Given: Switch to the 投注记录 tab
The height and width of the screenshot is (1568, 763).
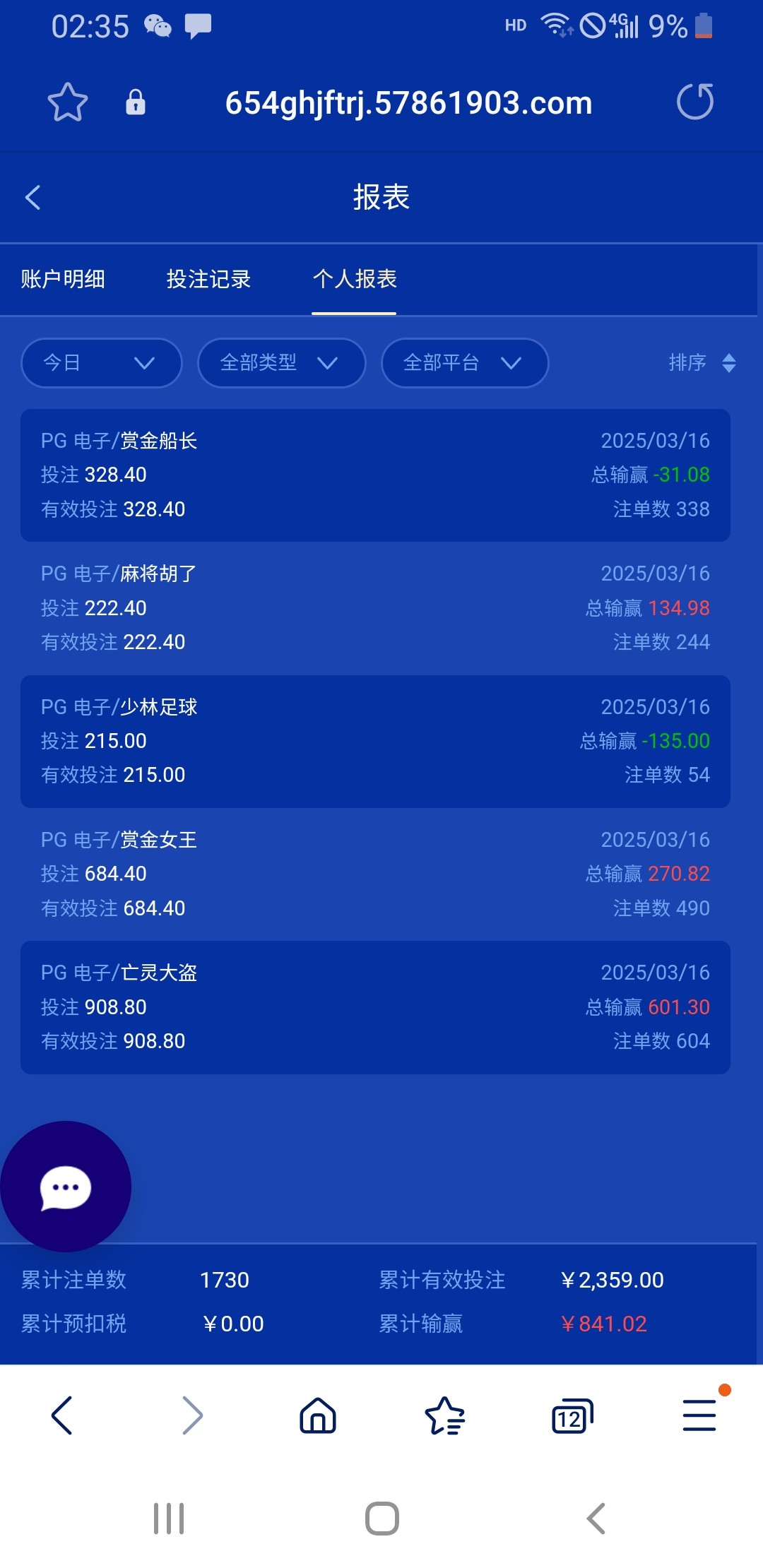Looking at the screenshot, I should [x=208, y=279].
